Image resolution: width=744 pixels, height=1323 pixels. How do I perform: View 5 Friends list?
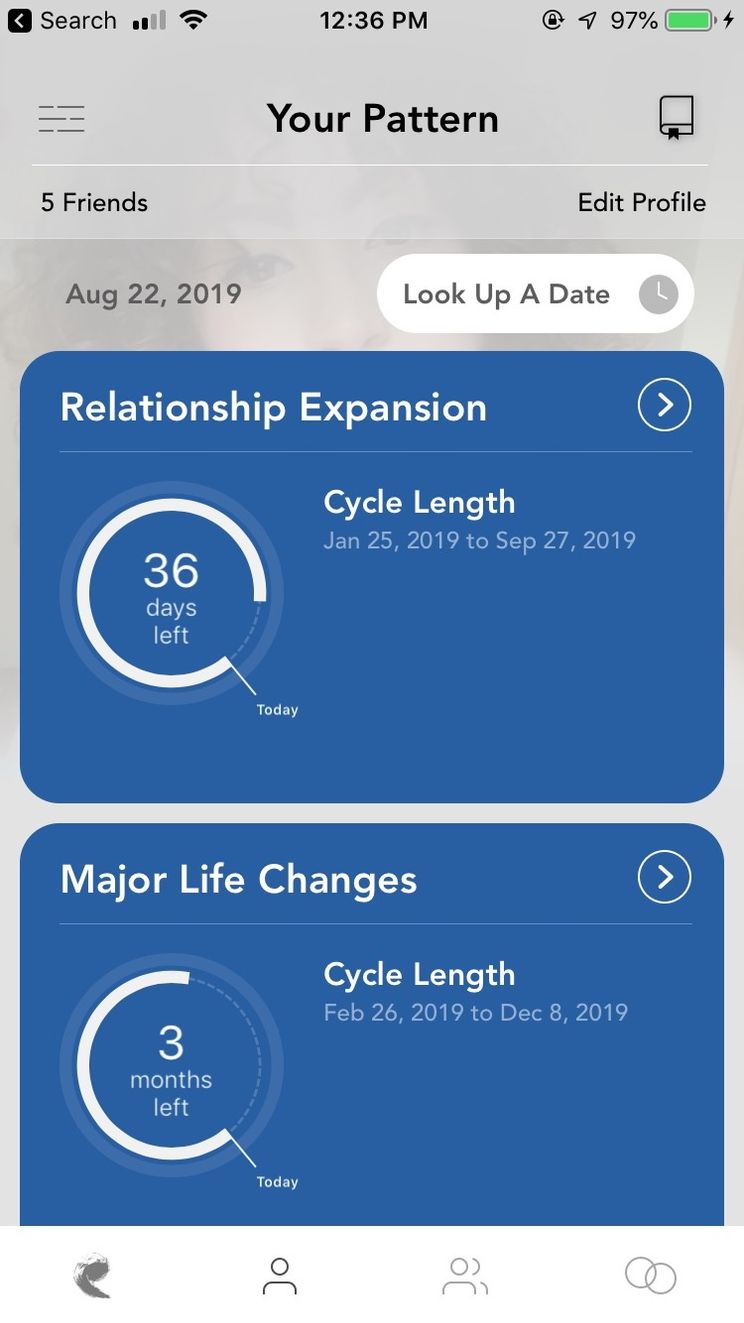click(x=94, y=202)
